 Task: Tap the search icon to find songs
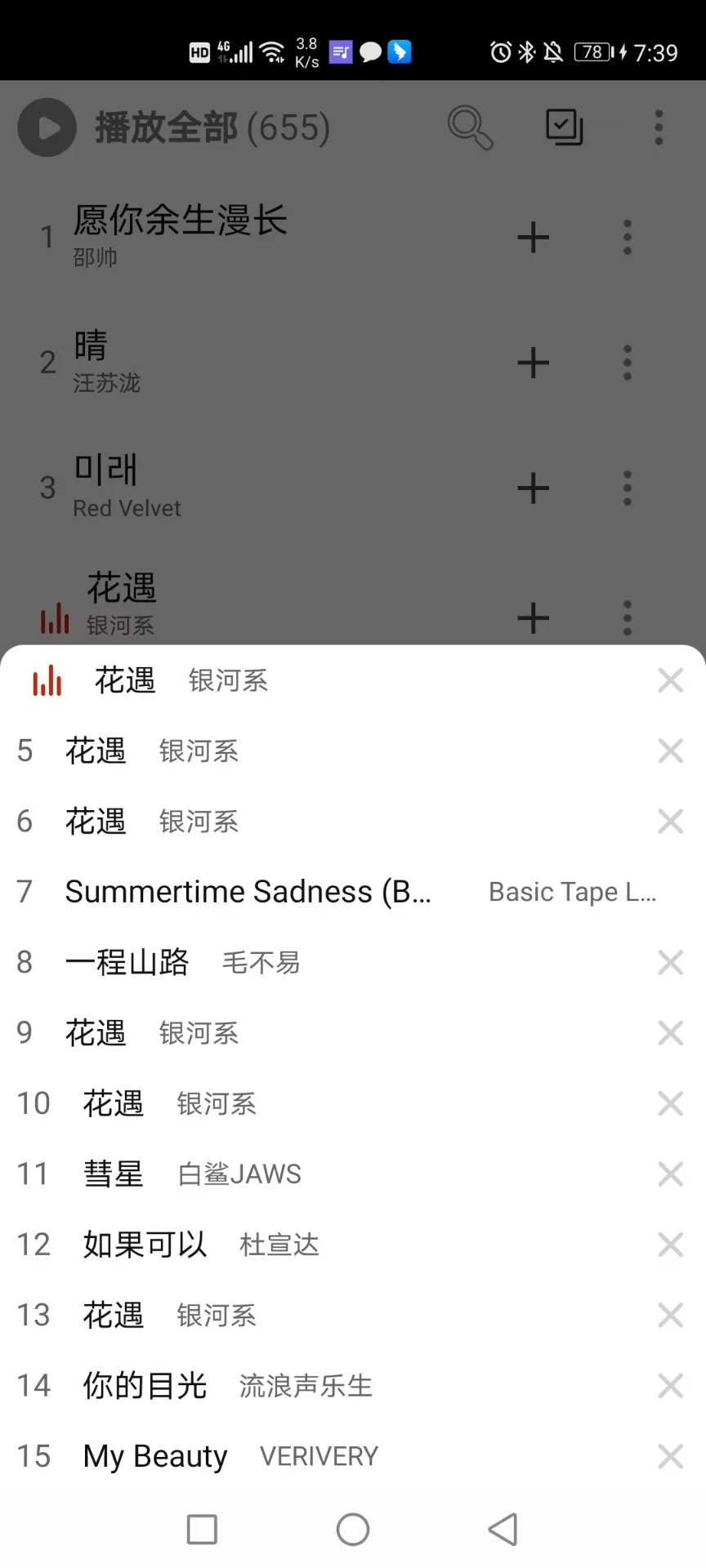(470, 127)
